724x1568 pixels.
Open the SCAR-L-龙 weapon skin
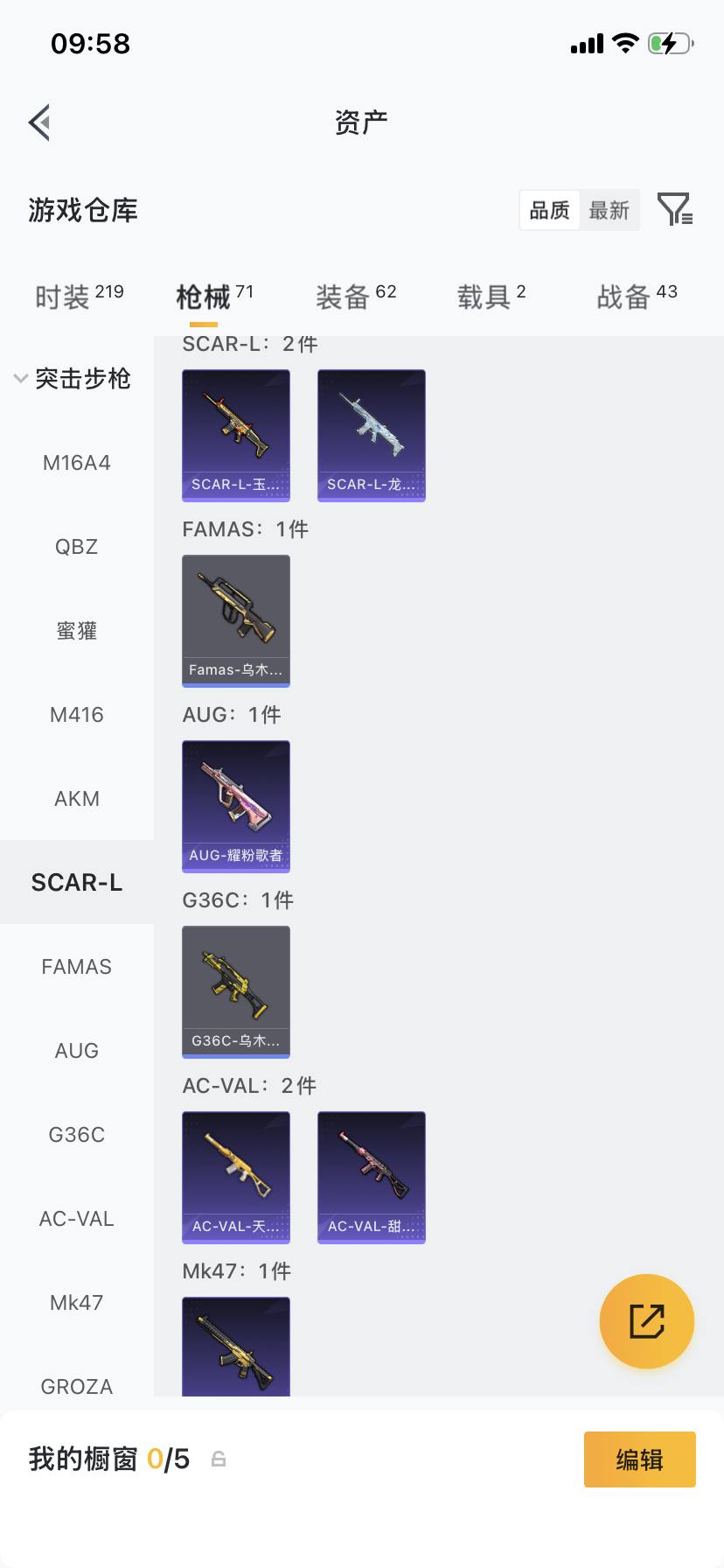(372, 436)
